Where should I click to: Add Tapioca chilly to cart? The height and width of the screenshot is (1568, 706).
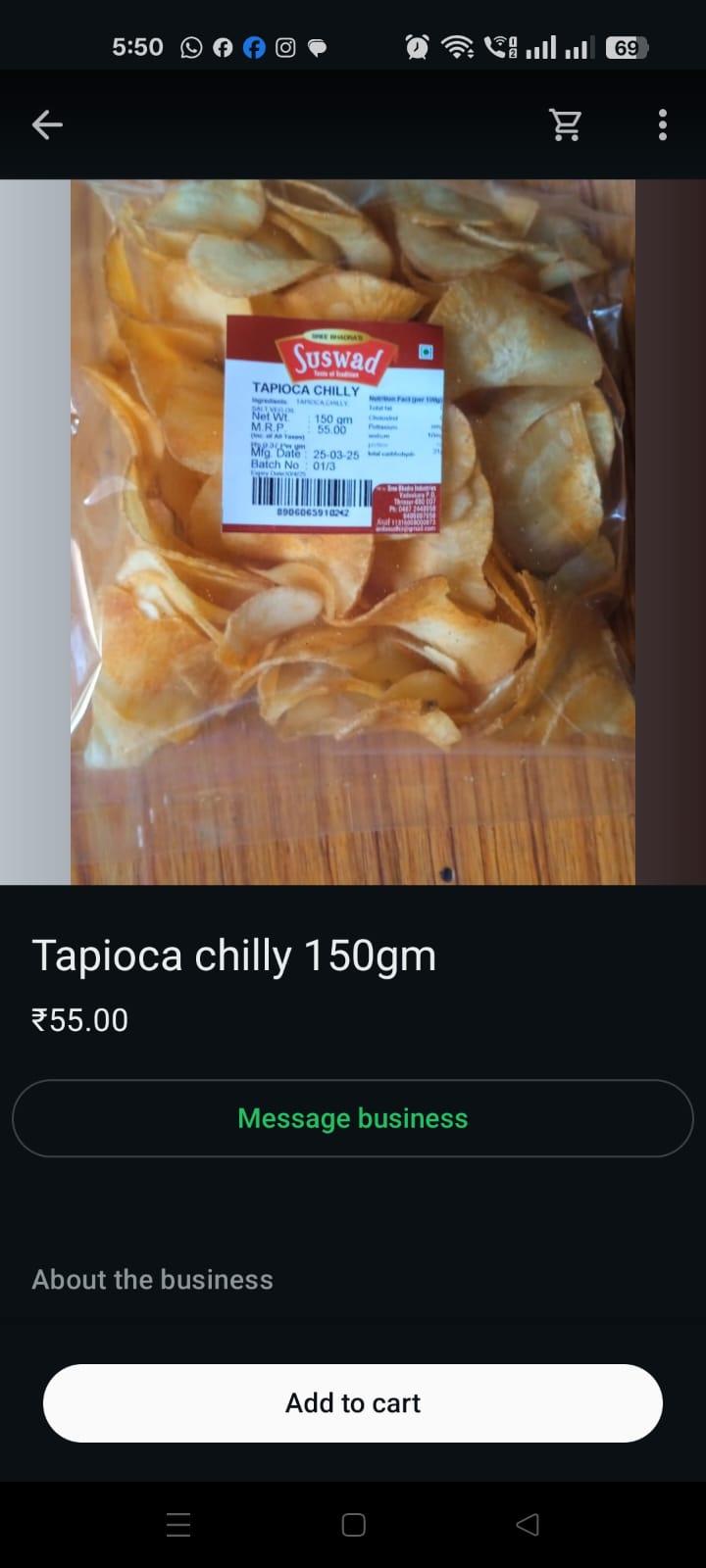point(353,1403)
